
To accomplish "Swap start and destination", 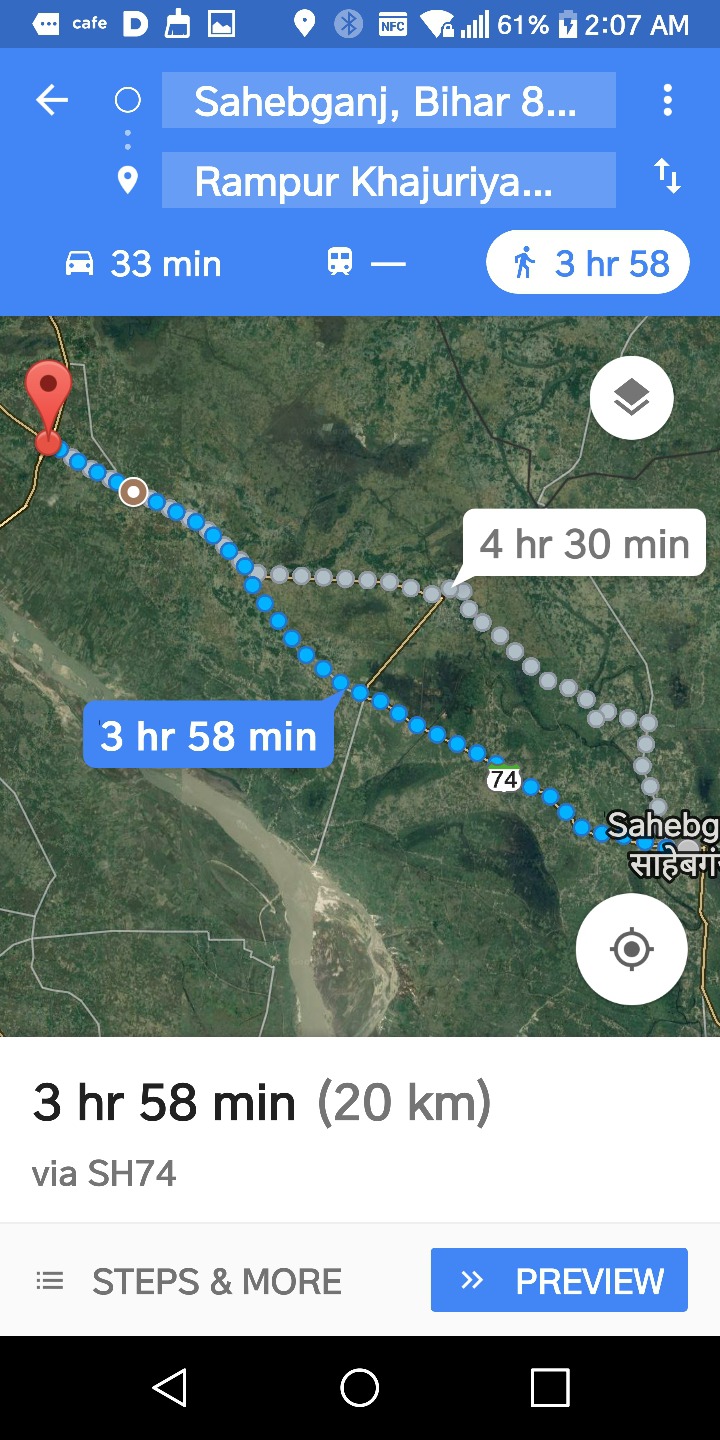I will (x=667, y=177).
